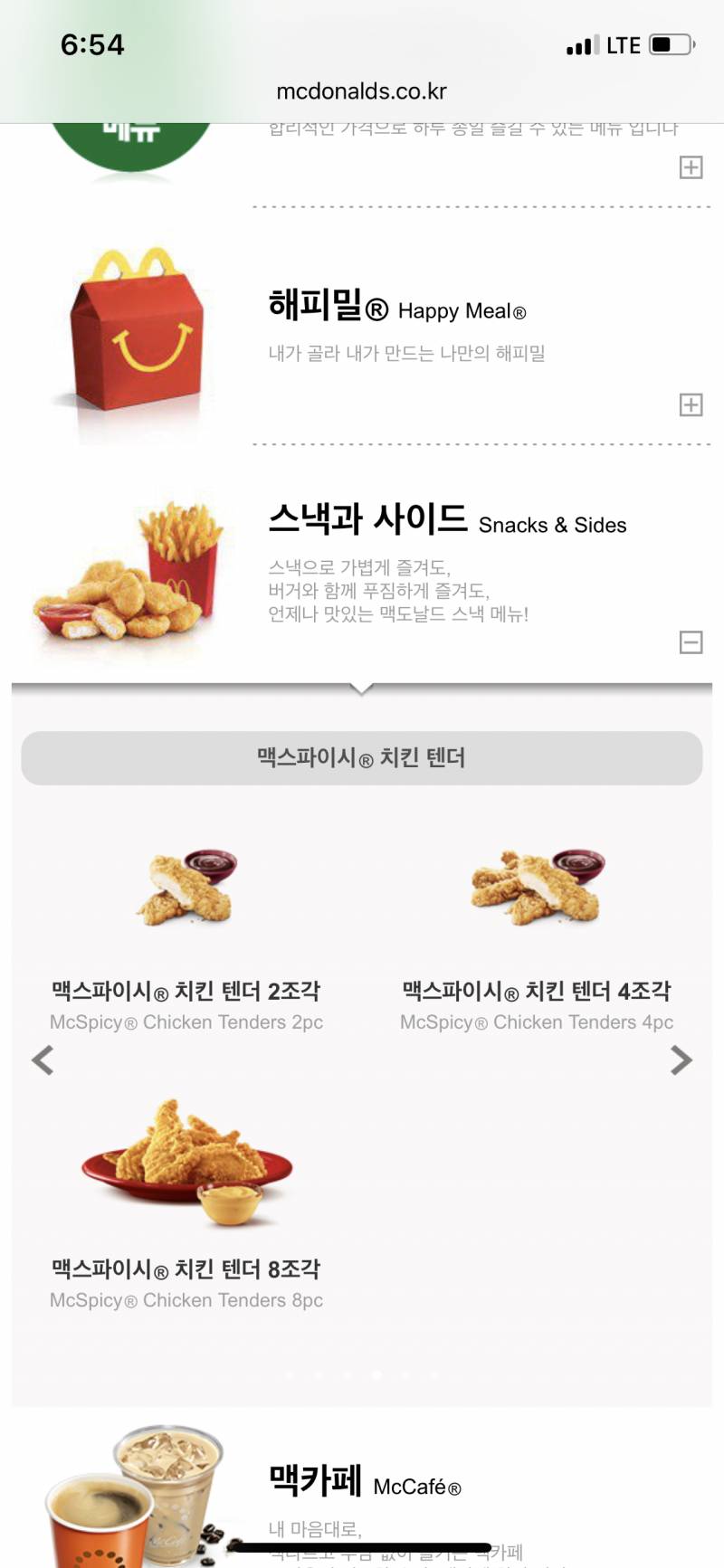Screen dimensions: 724x1568
Task: Tap the mcdonalds.co.kr address bar
Action: [362, 90]
